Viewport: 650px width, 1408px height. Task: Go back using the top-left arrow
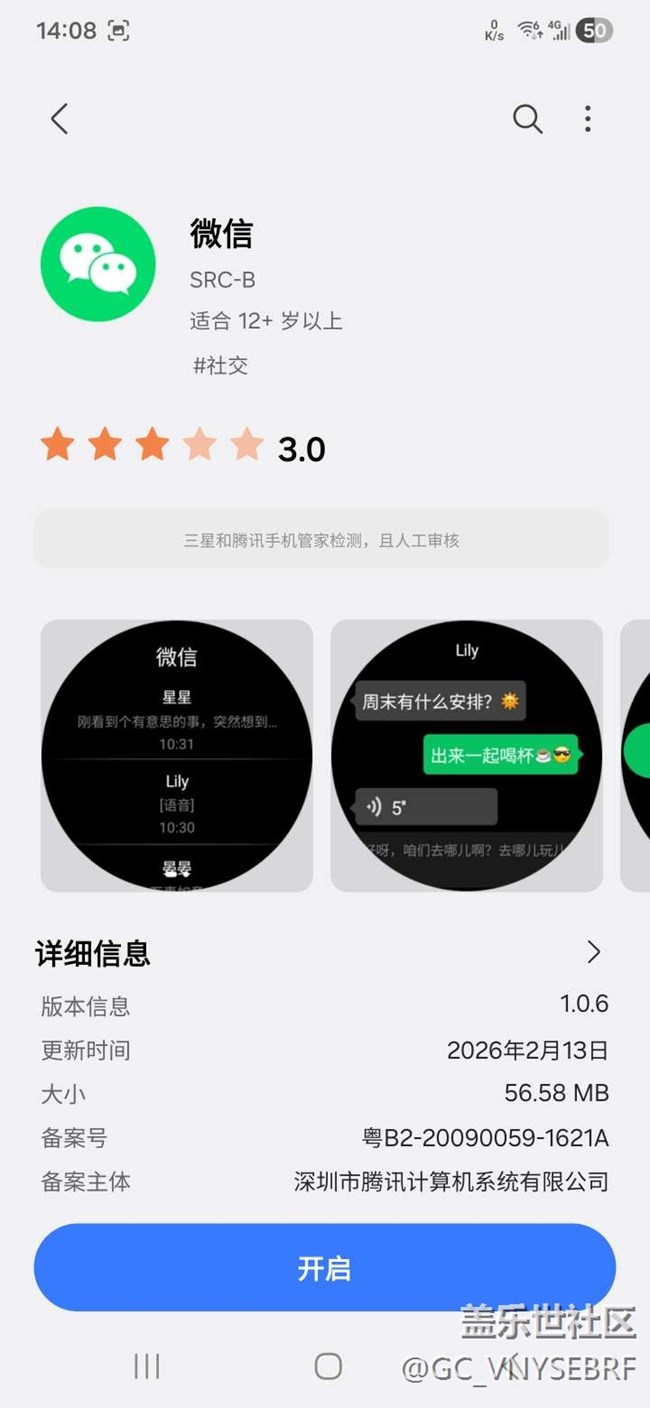click(60, 119)
